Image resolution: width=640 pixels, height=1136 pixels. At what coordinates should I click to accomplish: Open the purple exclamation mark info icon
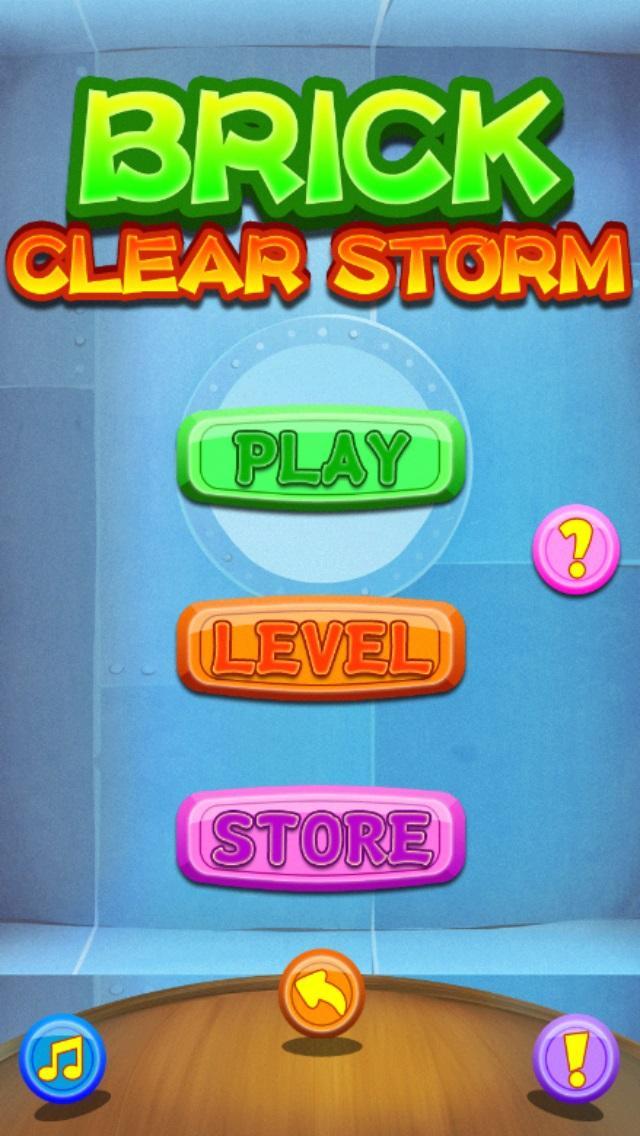[x=576, y=1059]
